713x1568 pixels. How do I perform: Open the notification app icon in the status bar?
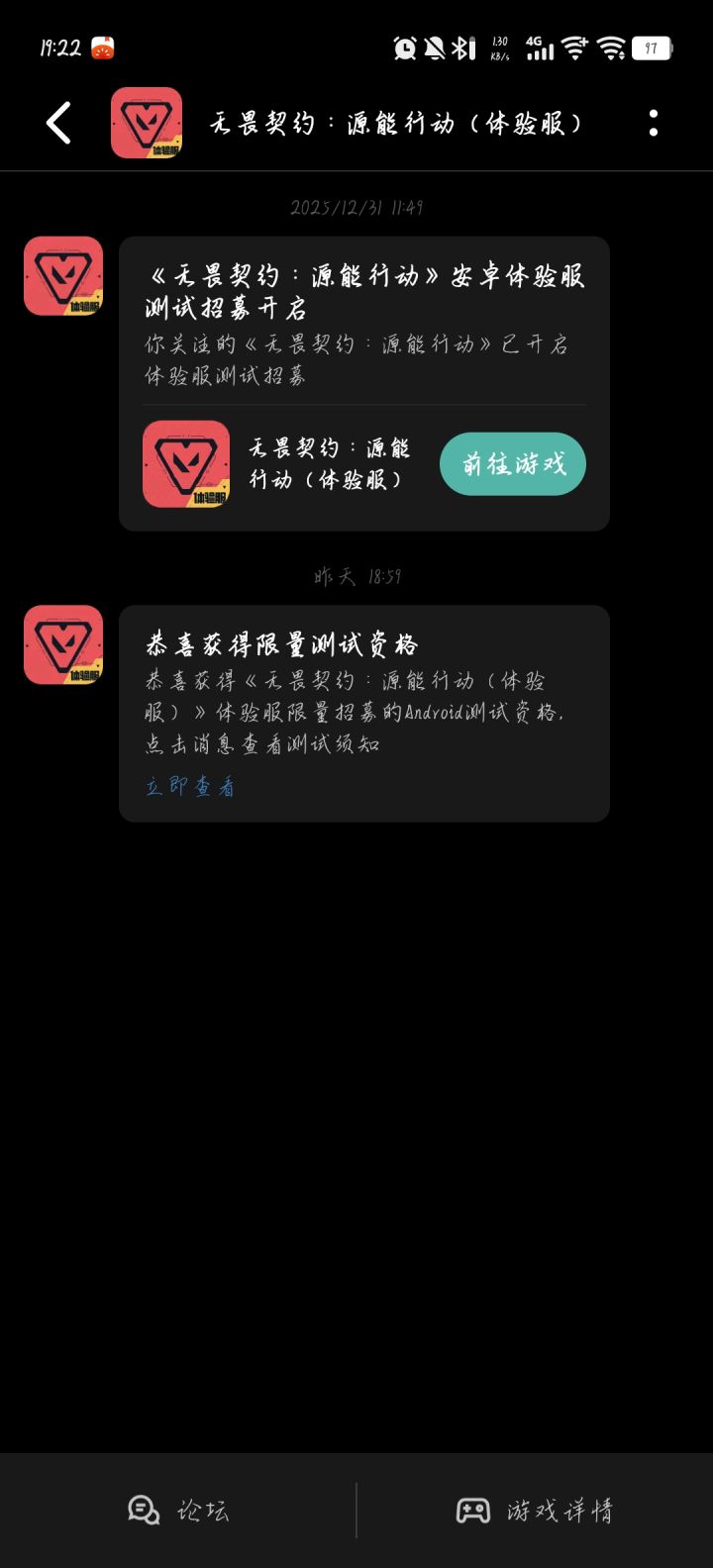(x=102, y=47)
